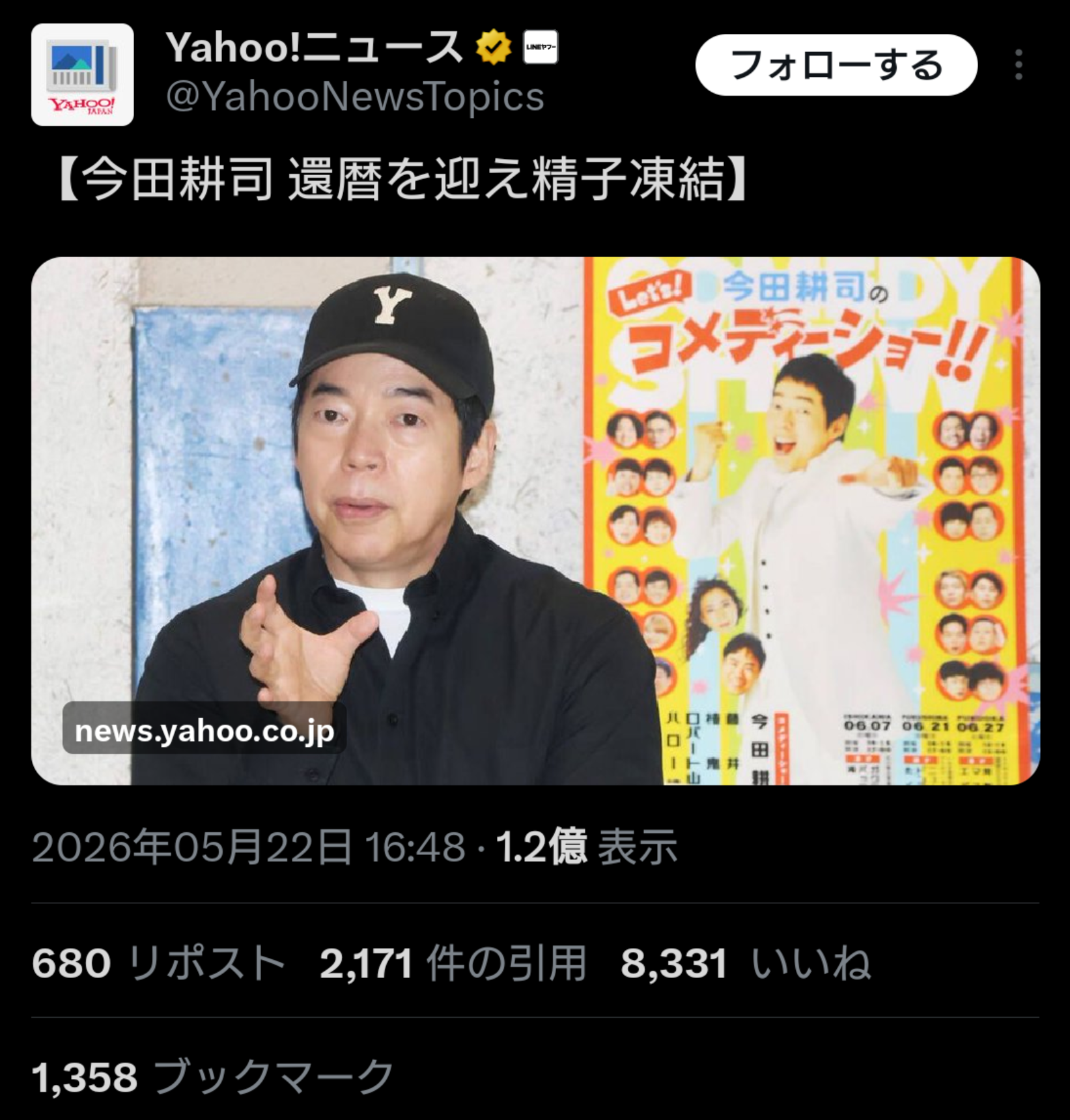Open the three-dot overflow menu
This screenshot has width=1070, height=1120.
1019,65
